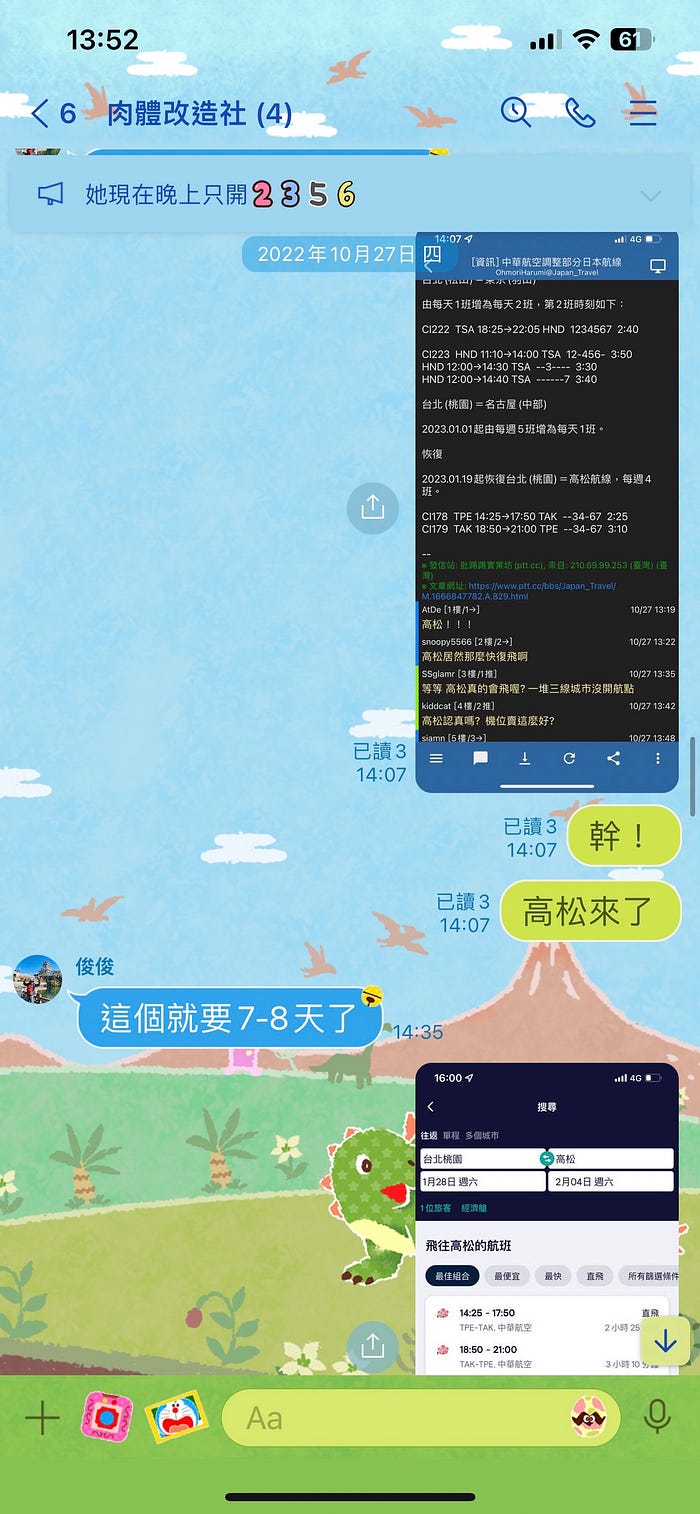Open the China Airlines PTT screenshot image

click(x=547, y=511)
